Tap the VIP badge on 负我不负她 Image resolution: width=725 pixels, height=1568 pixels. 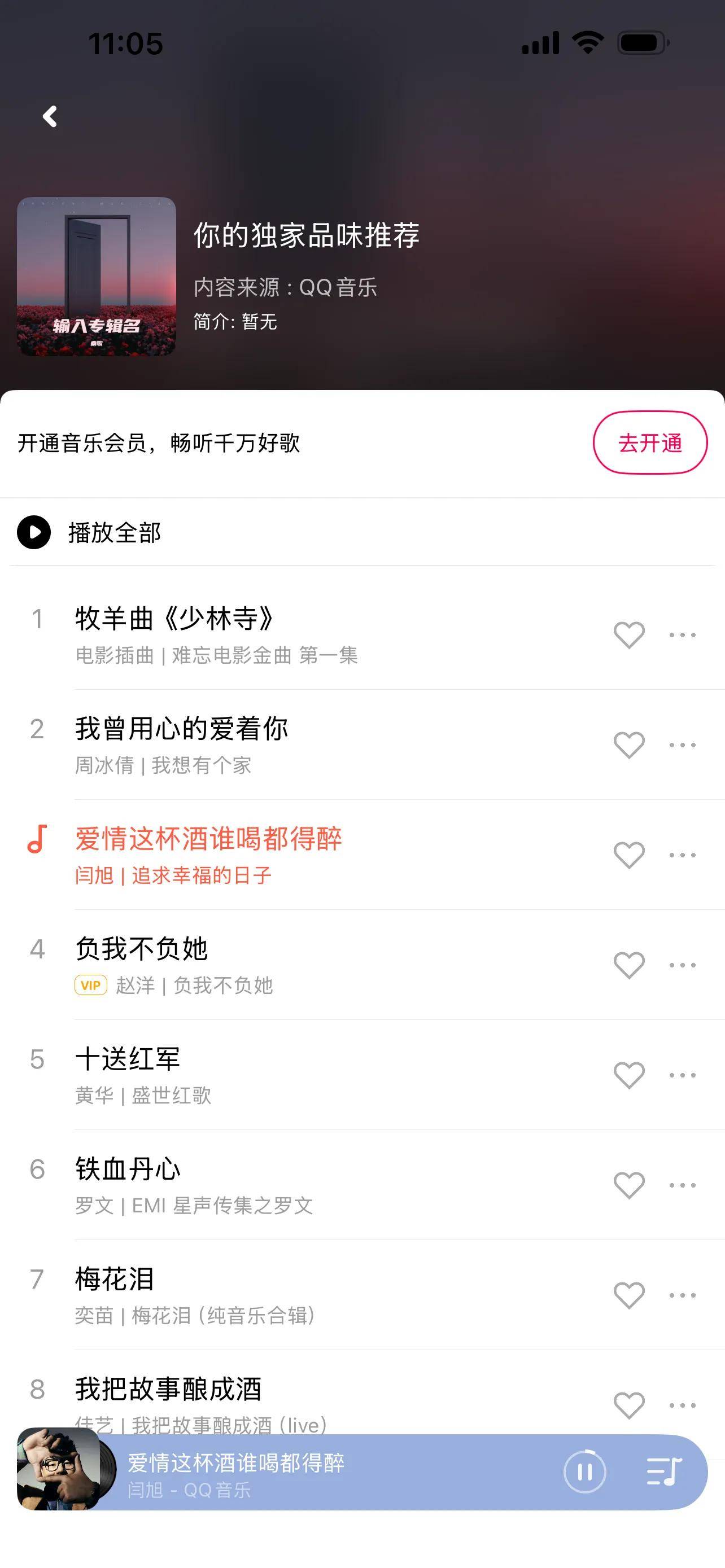click(90, 986)
